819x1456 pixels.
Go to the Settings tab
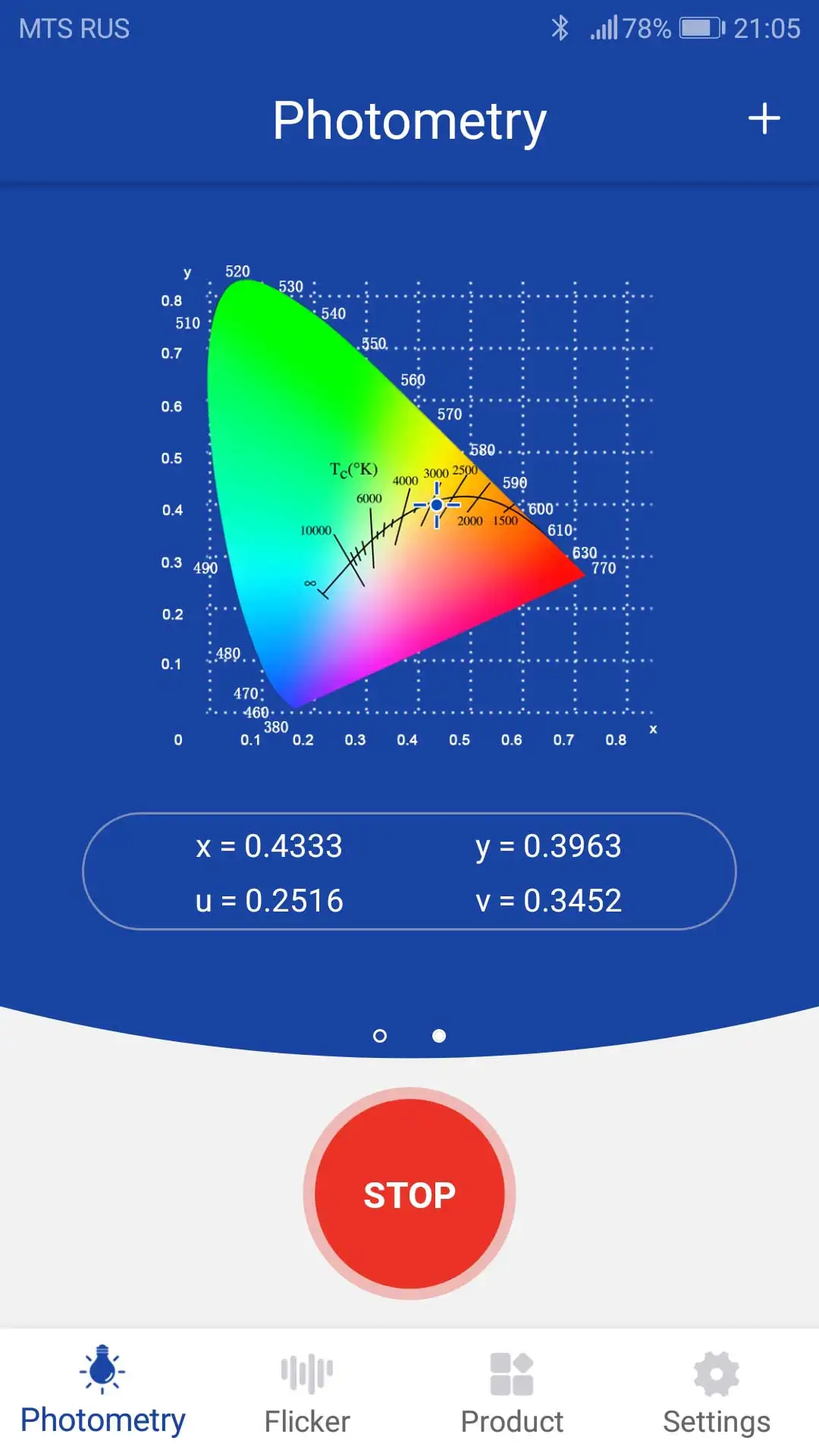tap(716, 1394)
